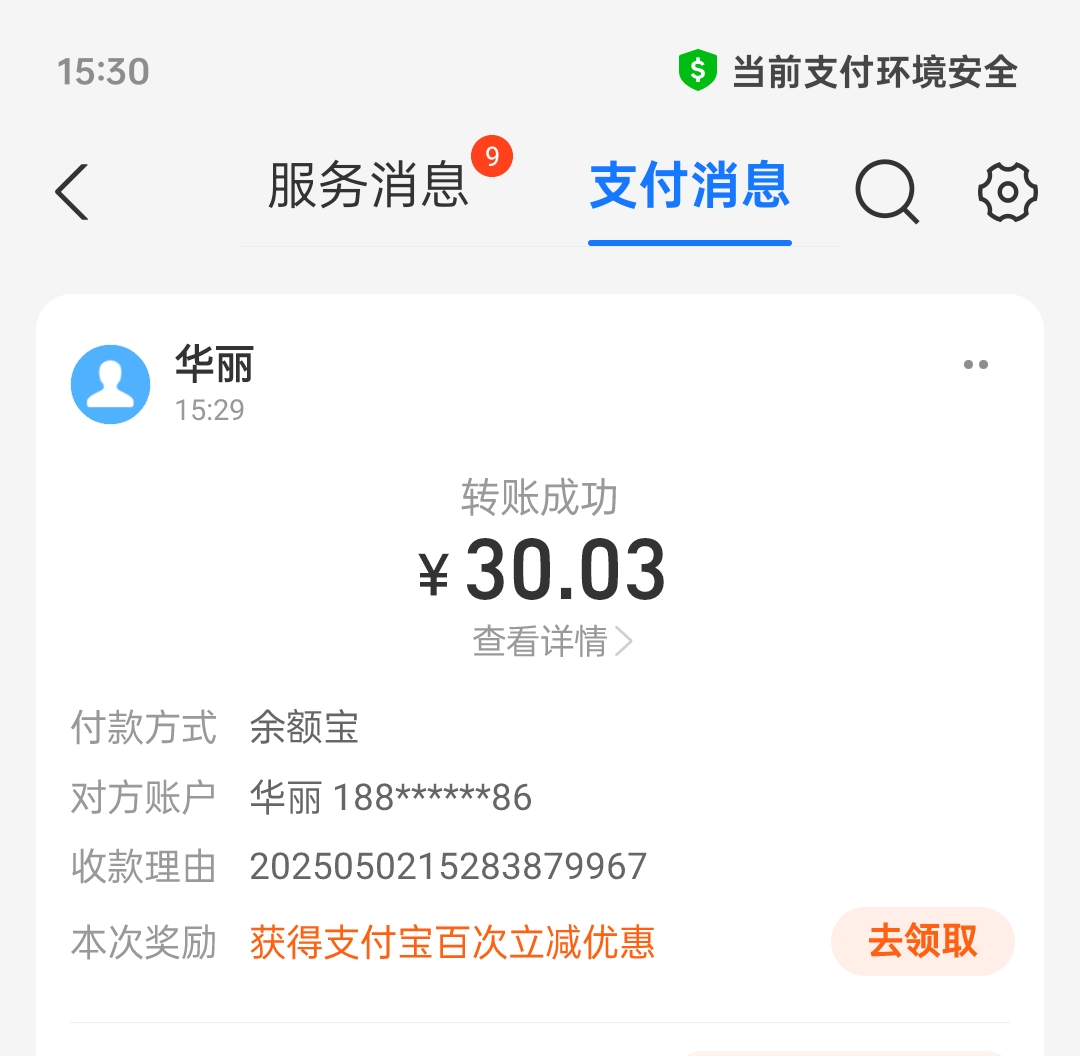Image resolution: width=1080 pixels, height=1056 pixels.
Task: Switch to the 服务消息 tab
Action: 368,186
